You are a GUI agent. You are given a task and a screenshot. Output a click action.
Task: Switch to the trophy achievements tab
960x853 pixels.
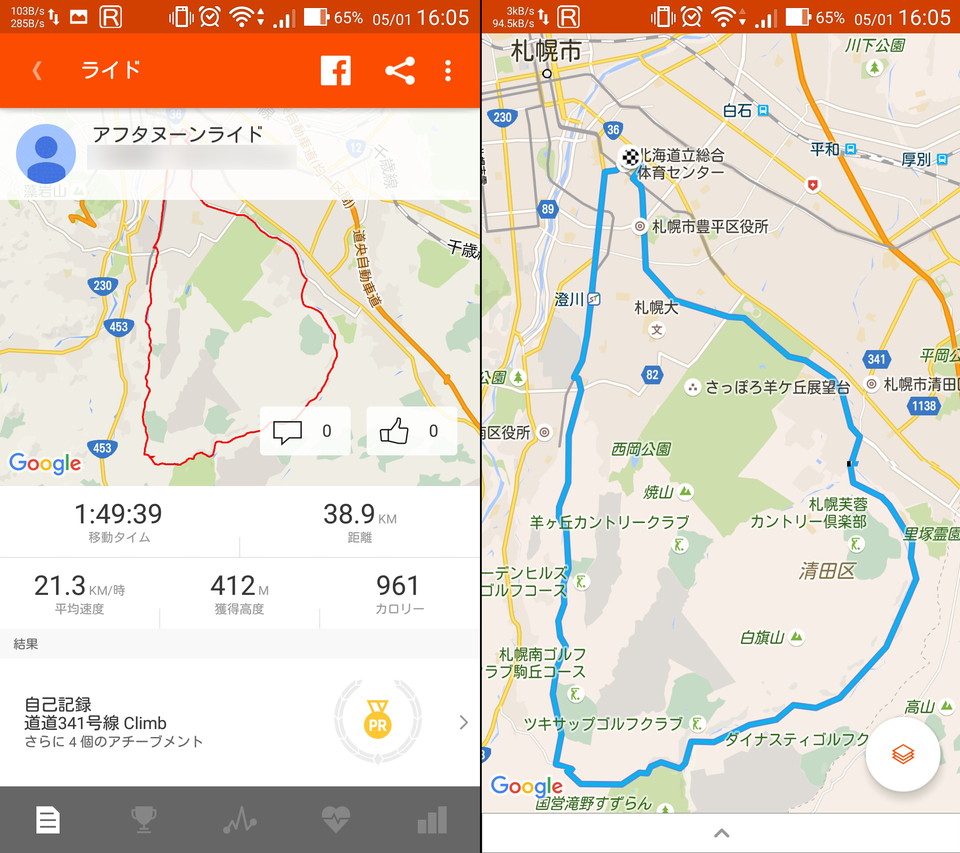coord(143,820)
